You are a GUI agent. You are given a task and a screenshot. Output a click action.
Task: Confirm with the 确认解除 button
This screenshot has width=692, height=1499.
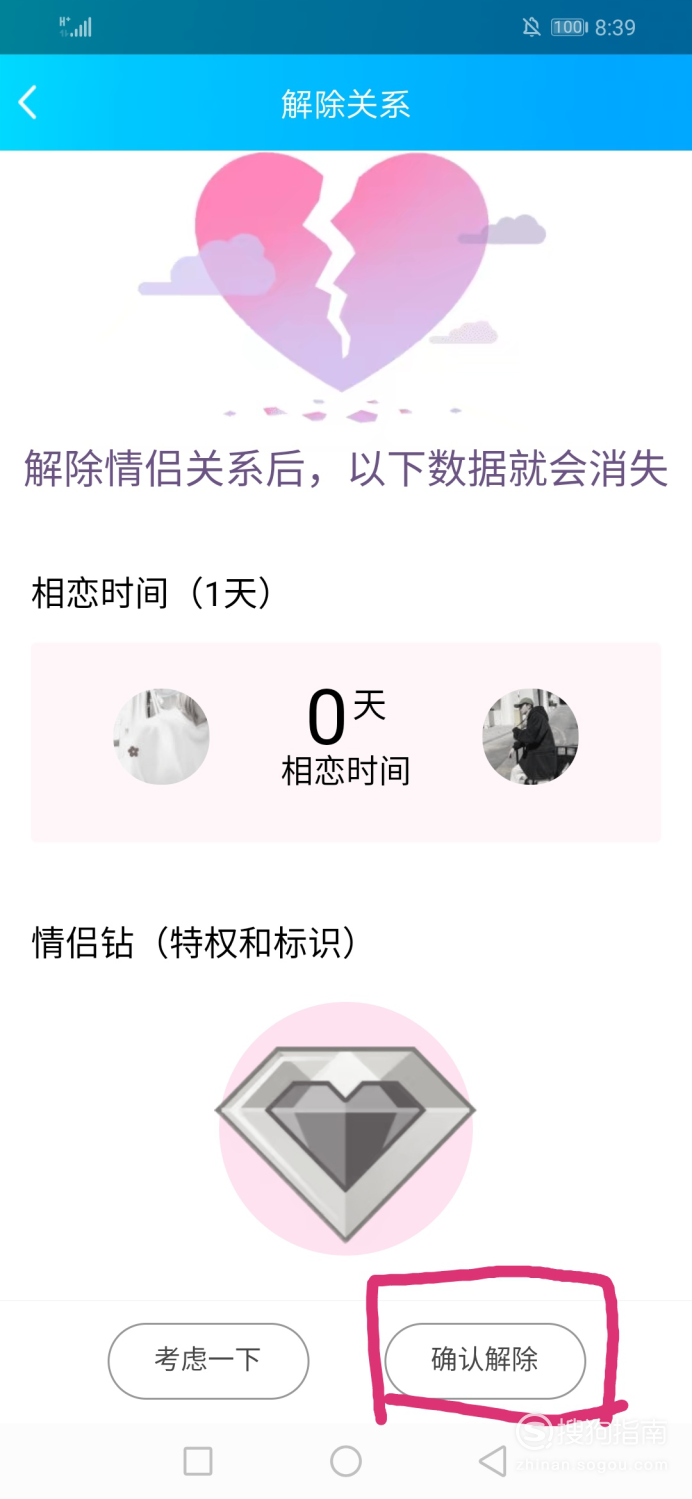pos(485,1360)
